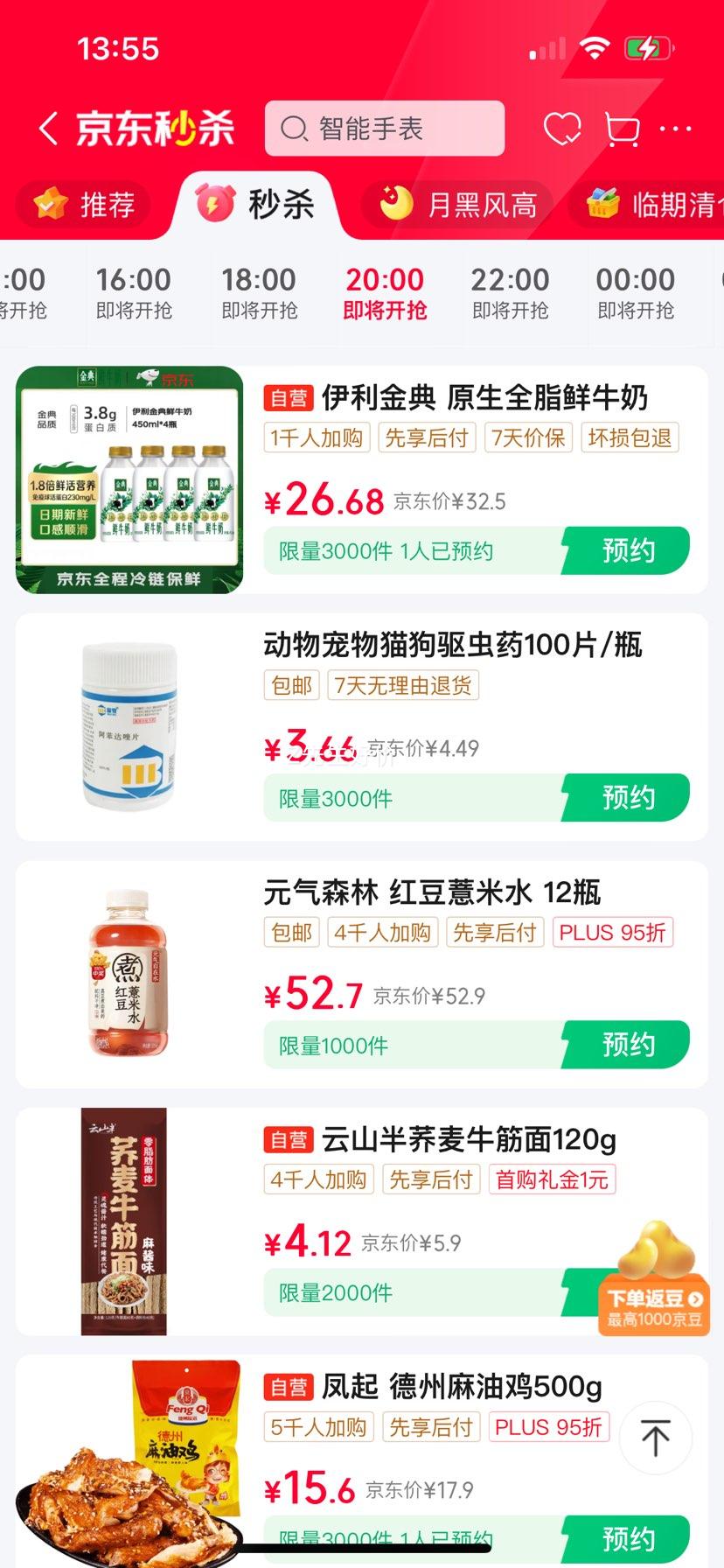Click the magnifier icon in the search bar
This screenshot has height=1568, width=724.
[295, 129]
